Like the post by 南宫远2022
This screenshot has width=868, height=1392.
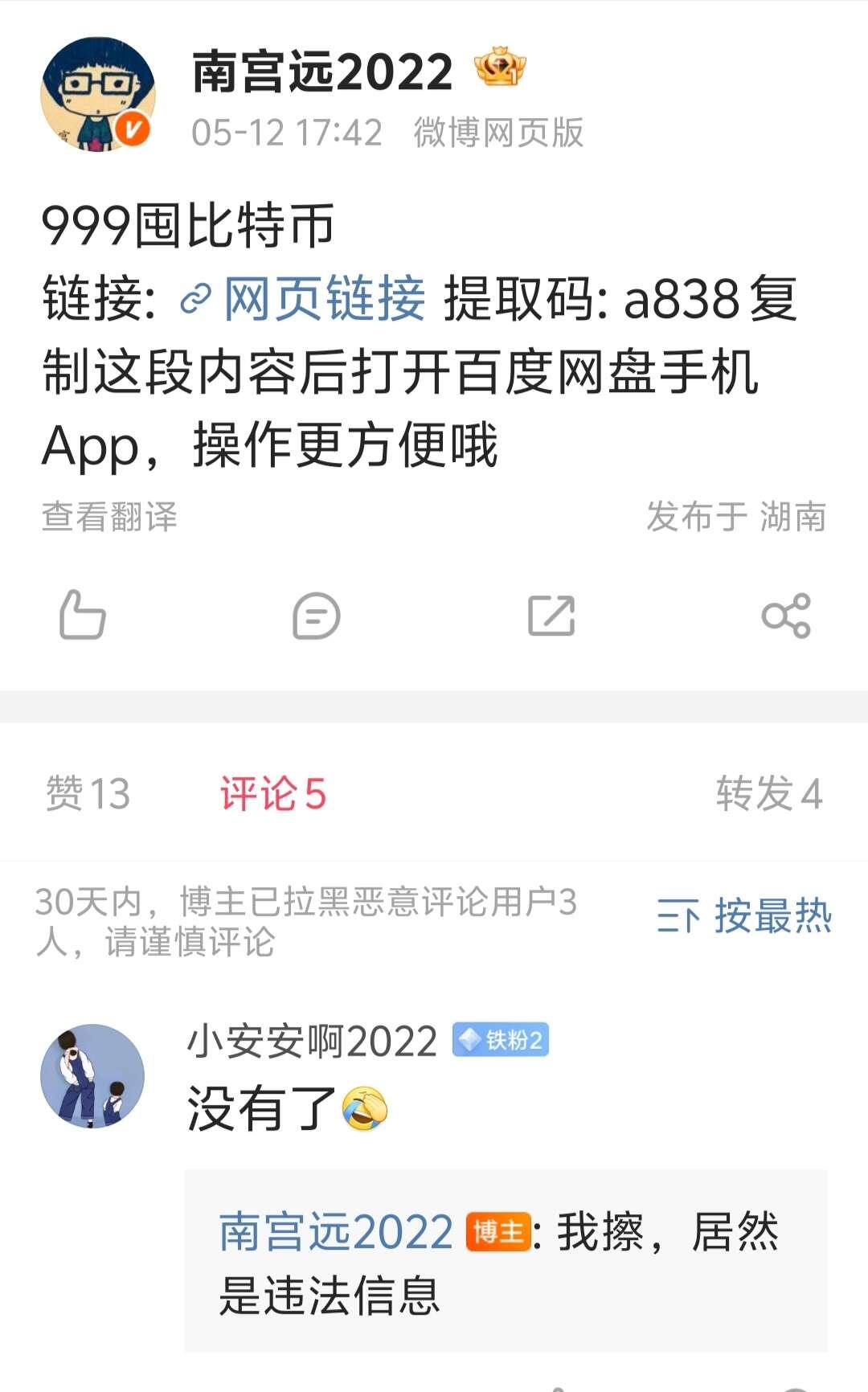click(83, 616)
